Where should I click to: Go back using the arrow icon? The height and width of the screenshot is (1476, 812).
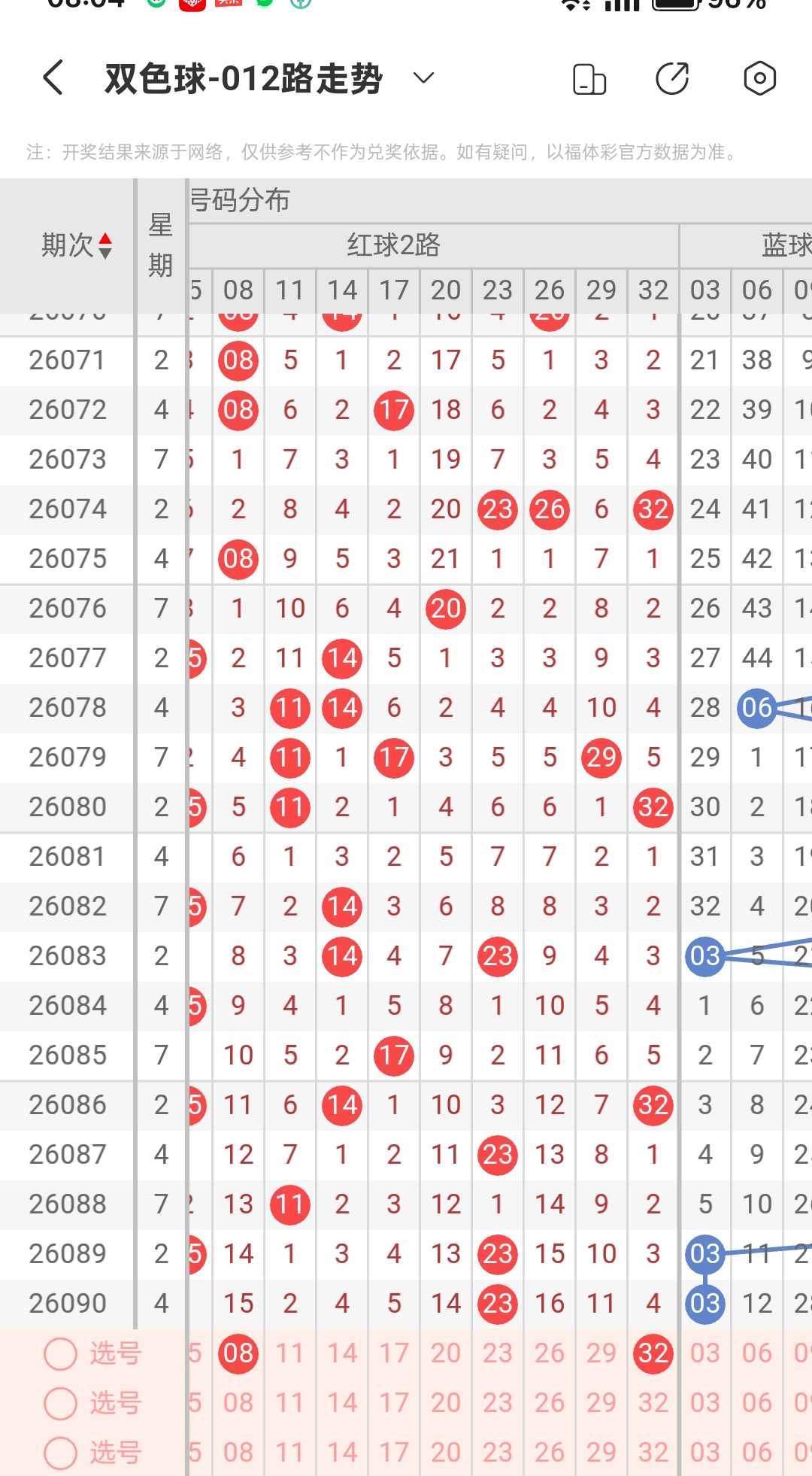coord(53,78)
